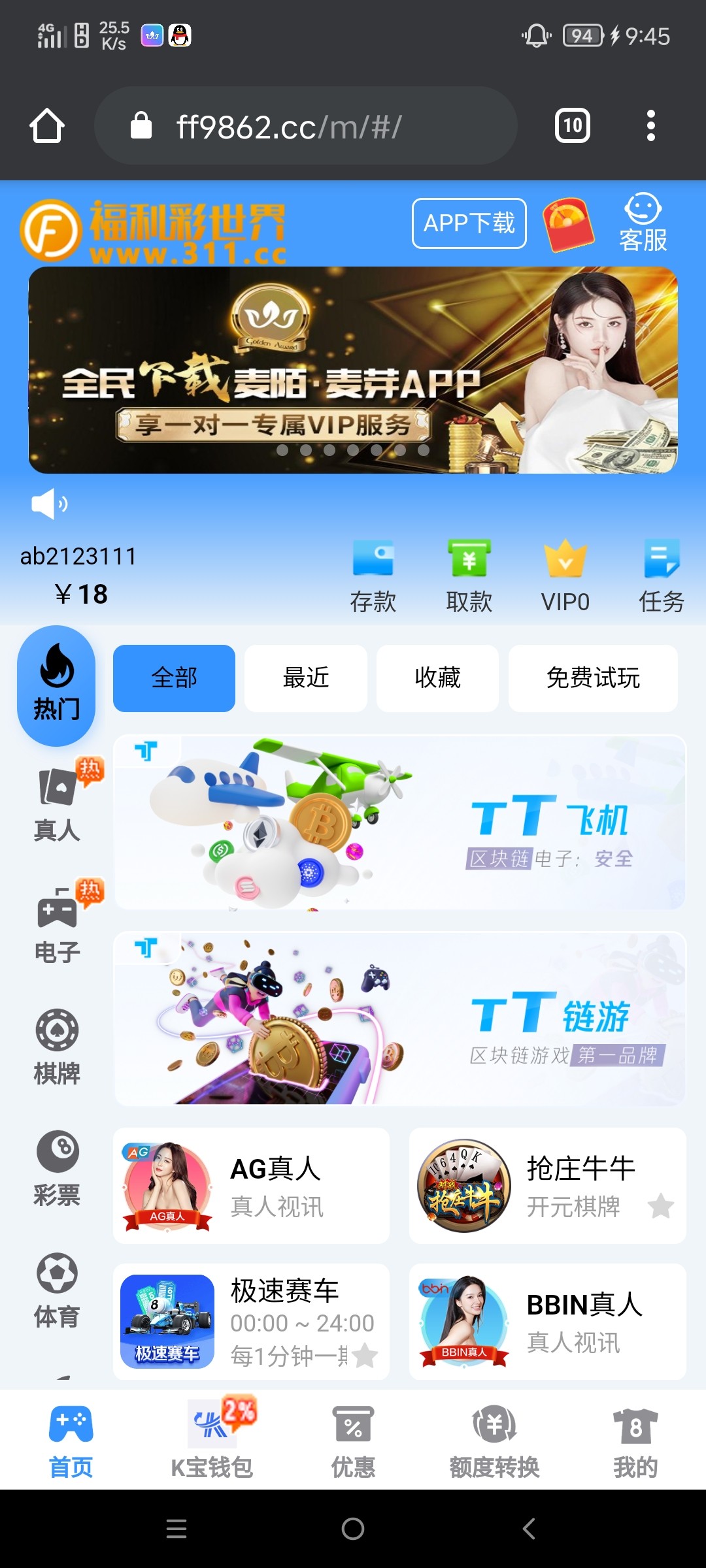Switch to the 棋牌 category
Screen dimensions: 706x1568
(x=58, y=1047)
